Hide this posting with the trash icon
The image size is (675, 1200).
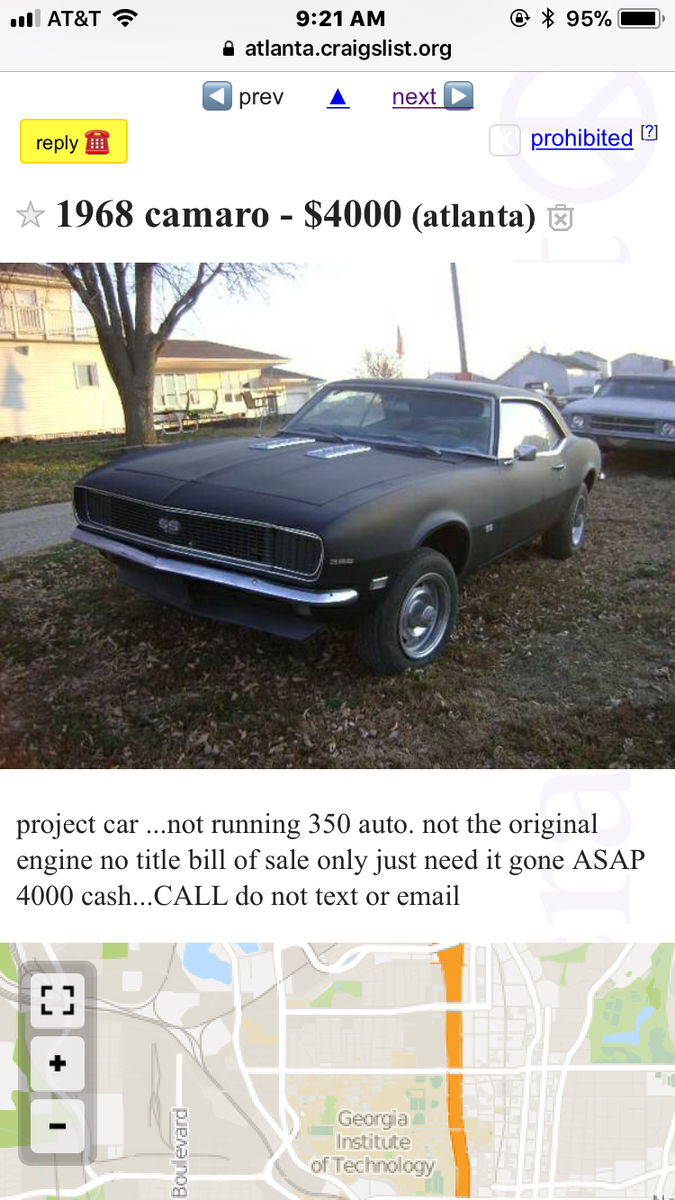point(561,217)
